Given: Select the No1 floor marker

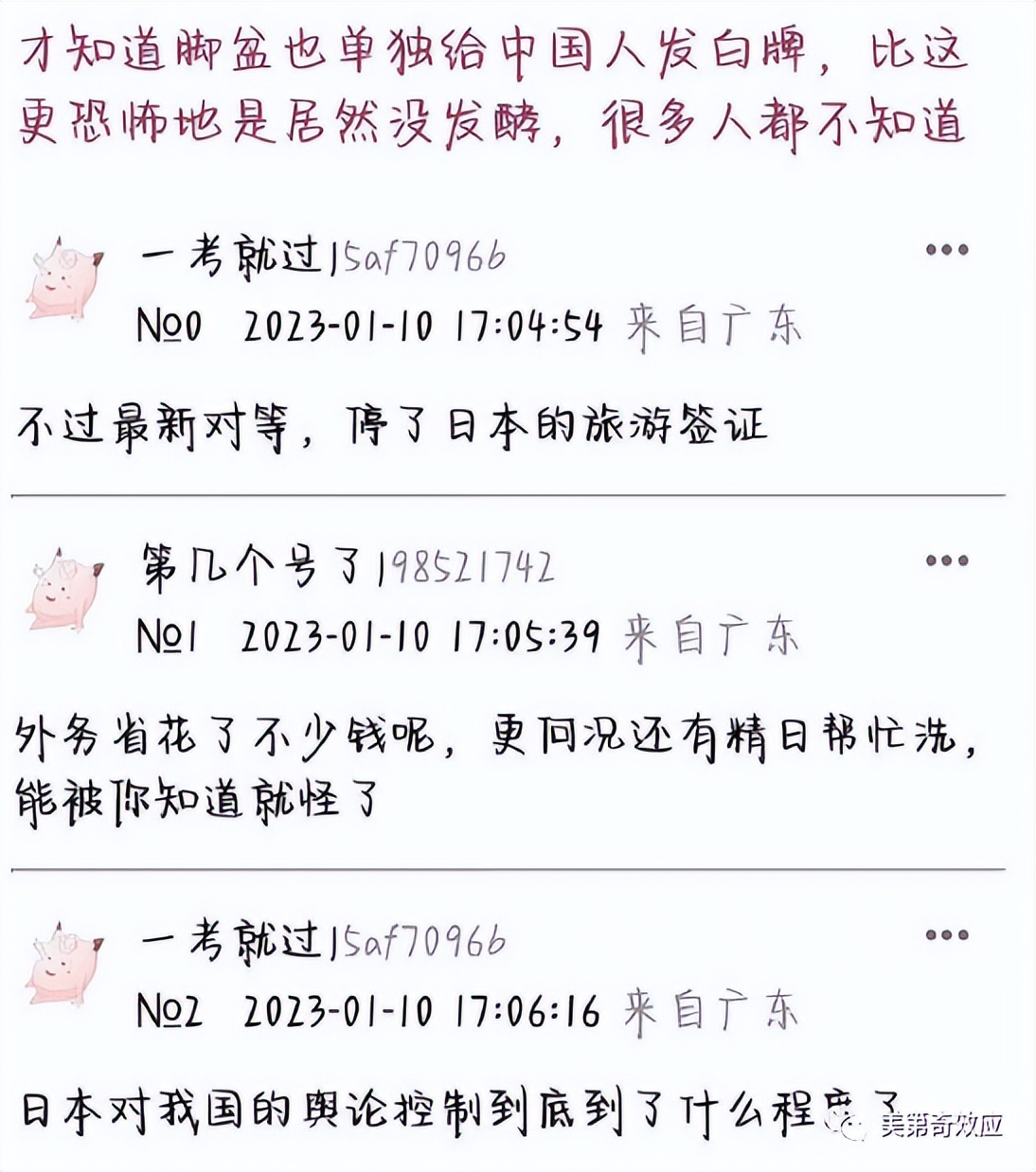Looking at the screenshot, I should coord(170,637).
